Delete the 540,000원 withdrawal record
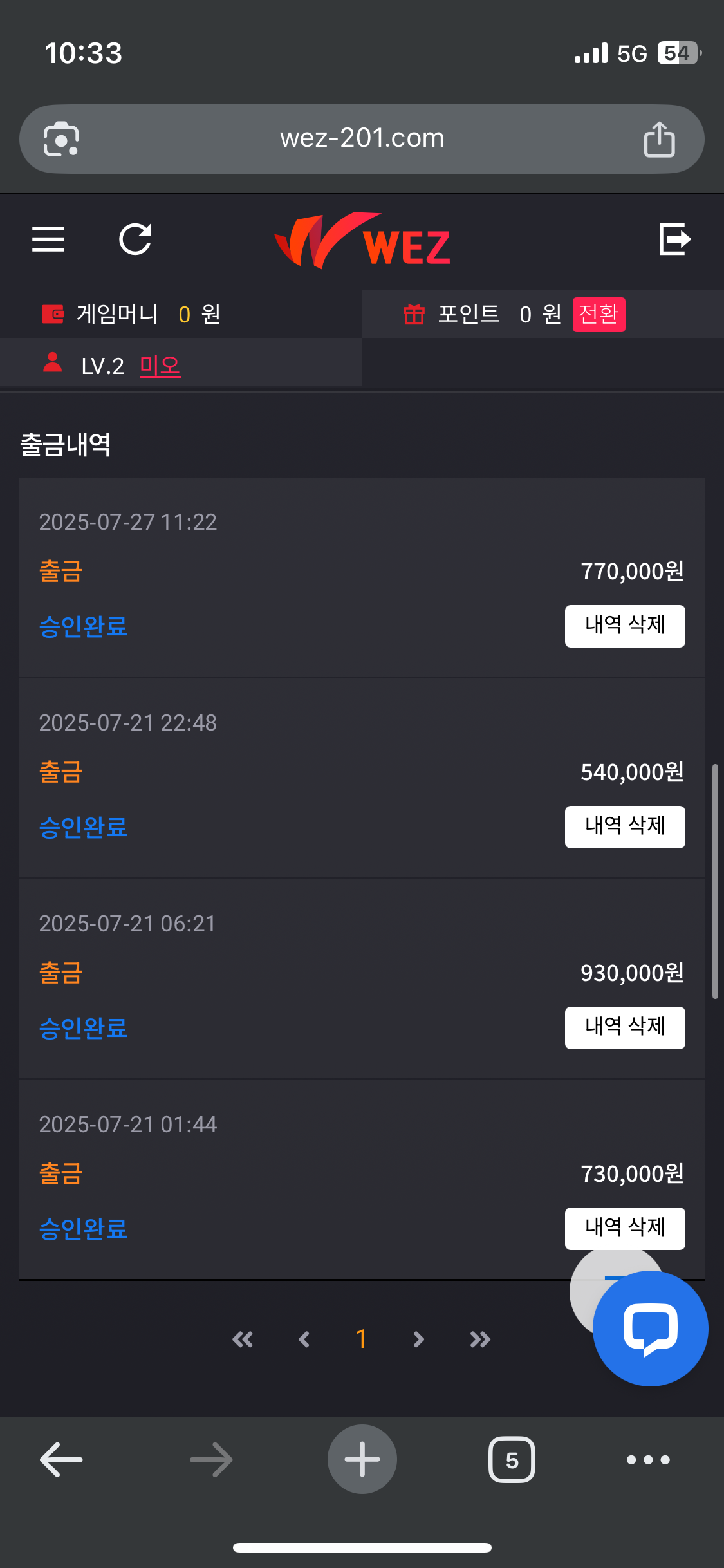Viewport: 724px width, 1568px height. (625, 826)
